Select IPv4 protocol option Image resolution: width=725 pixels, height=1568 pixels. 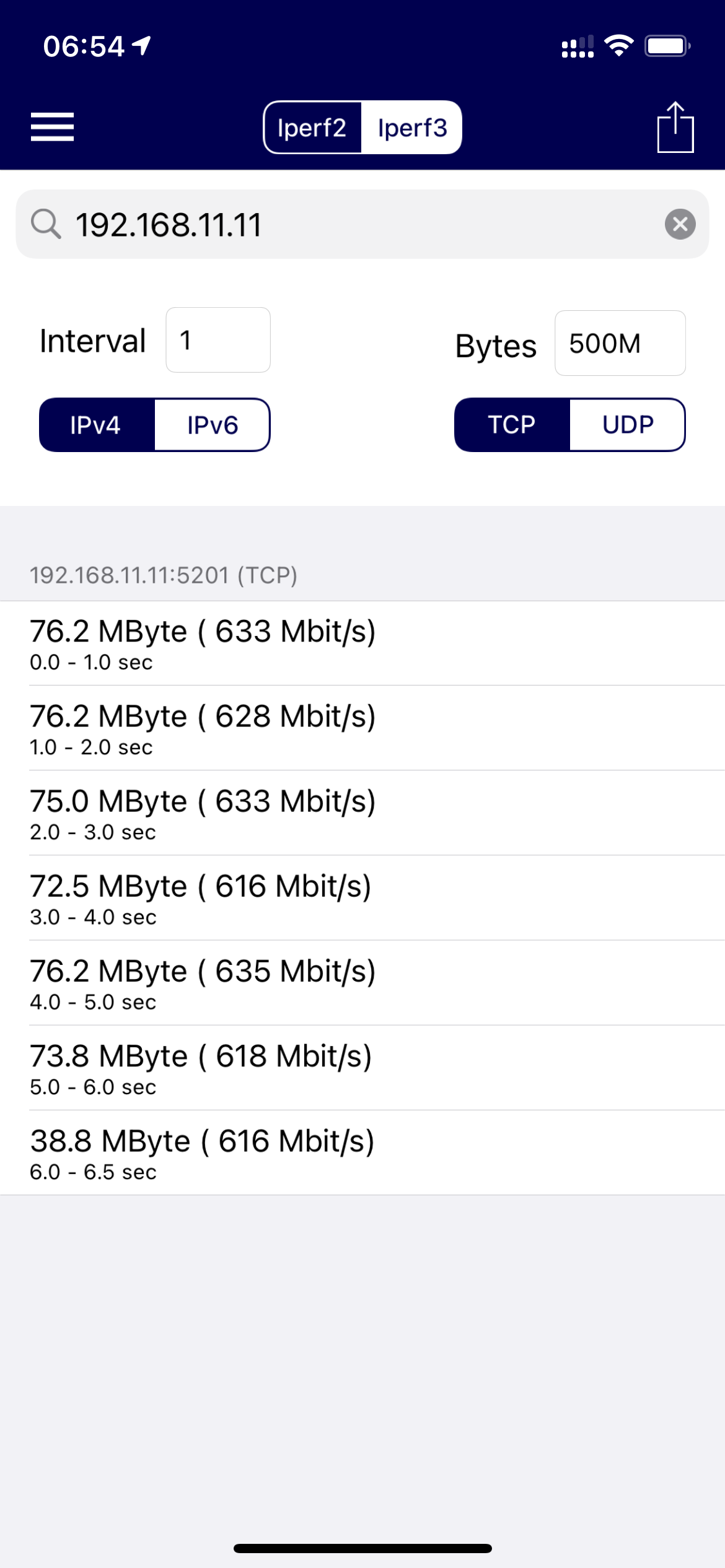pos(96,425)
